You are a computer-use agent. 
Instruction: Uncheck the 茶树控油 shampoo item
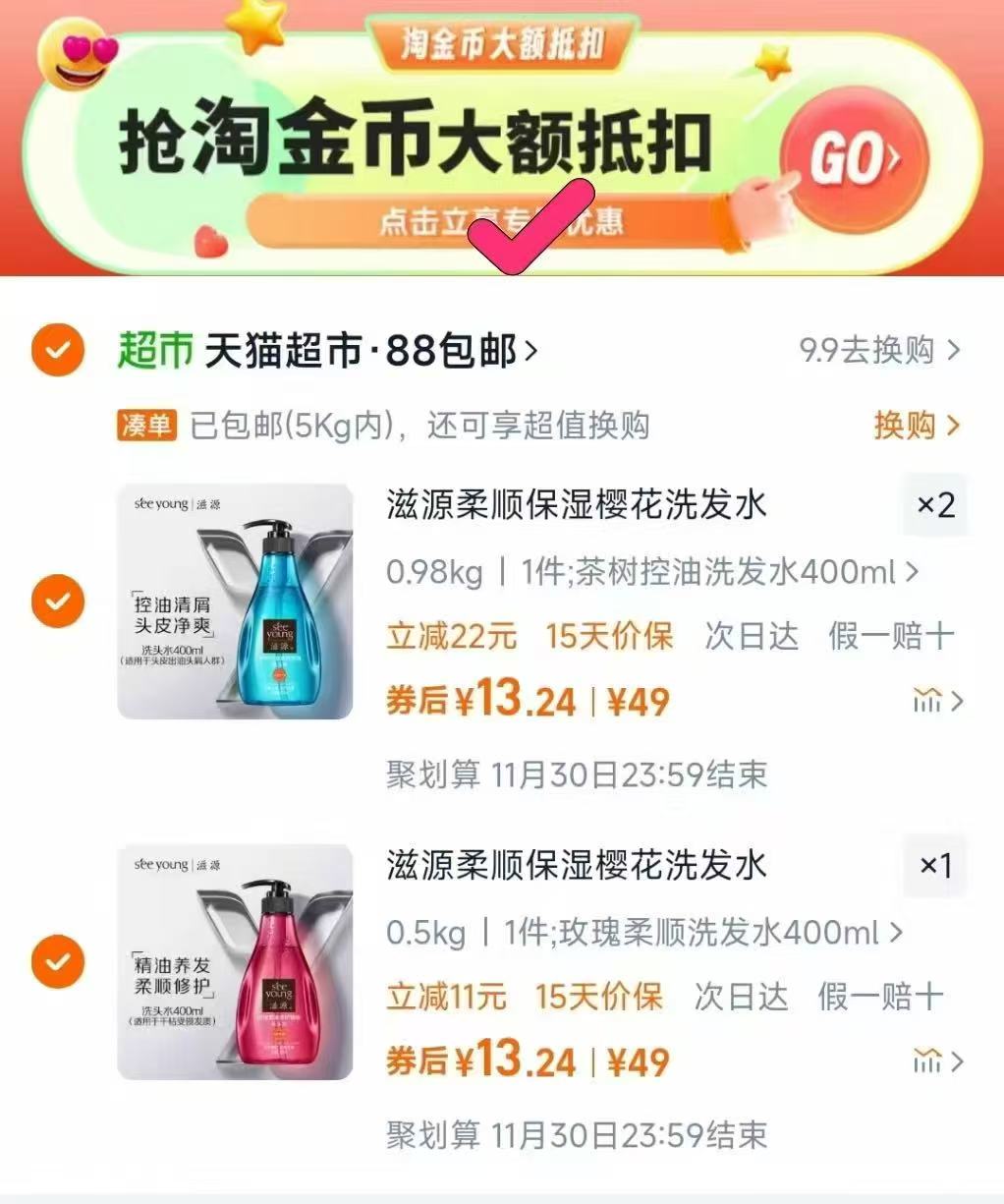[x=57, y=601]
